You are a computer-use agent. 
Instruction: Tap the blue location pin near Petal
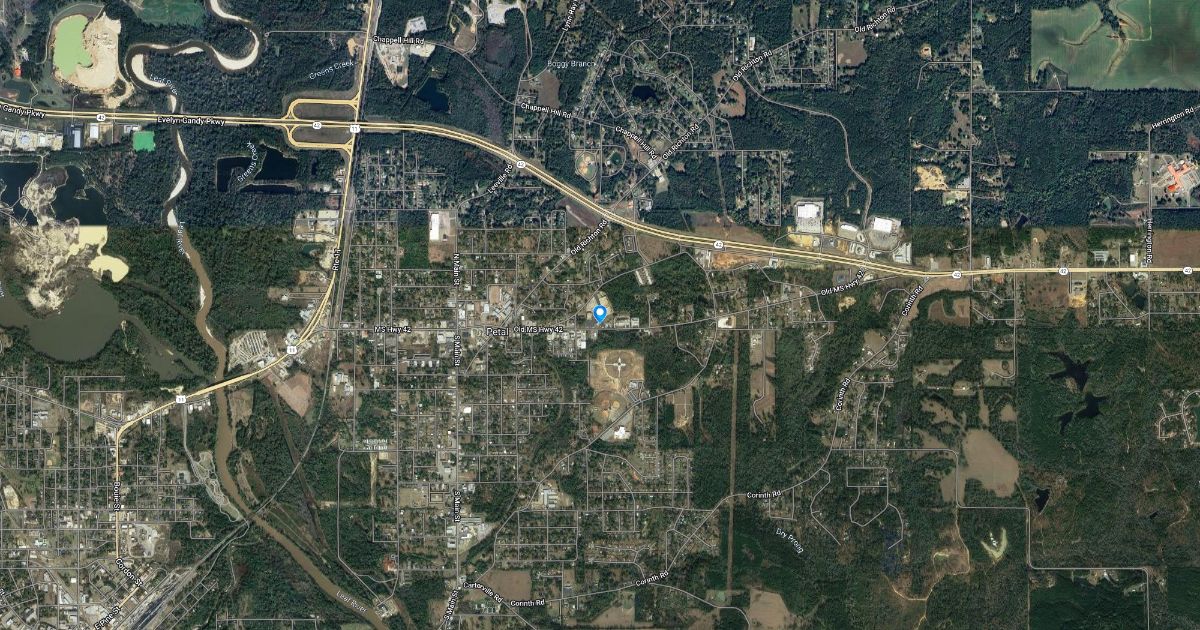pos(600,313)
